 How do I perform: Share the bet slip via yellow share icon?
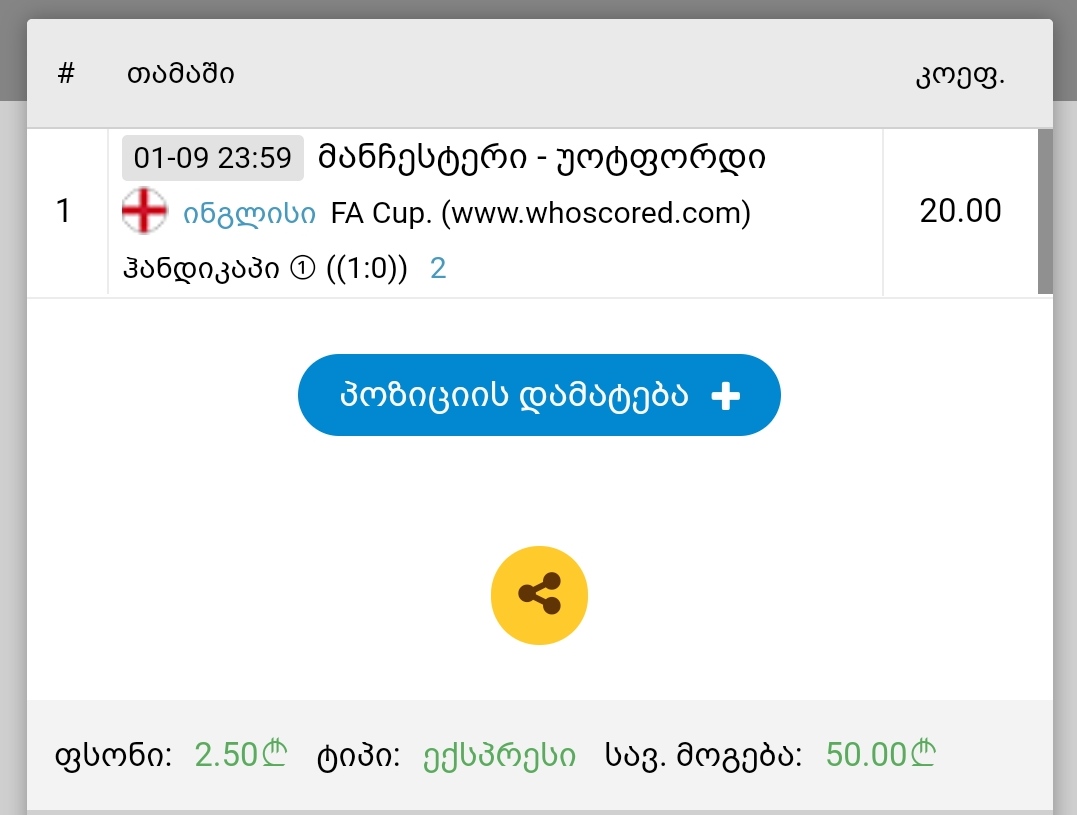[539, 595]
